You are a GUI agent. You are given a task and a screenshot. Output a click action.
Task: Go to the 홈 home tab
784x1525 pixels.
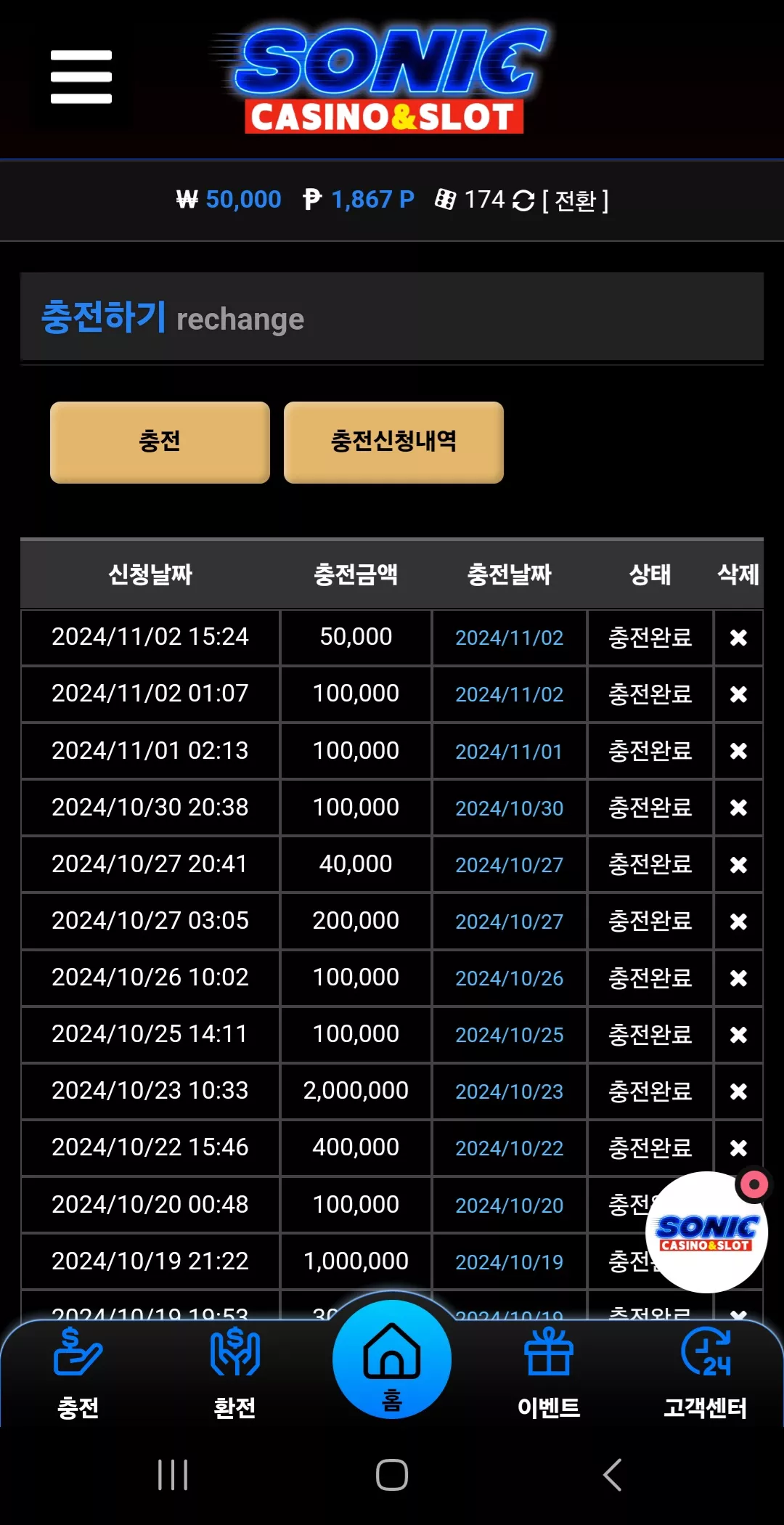392,1359
